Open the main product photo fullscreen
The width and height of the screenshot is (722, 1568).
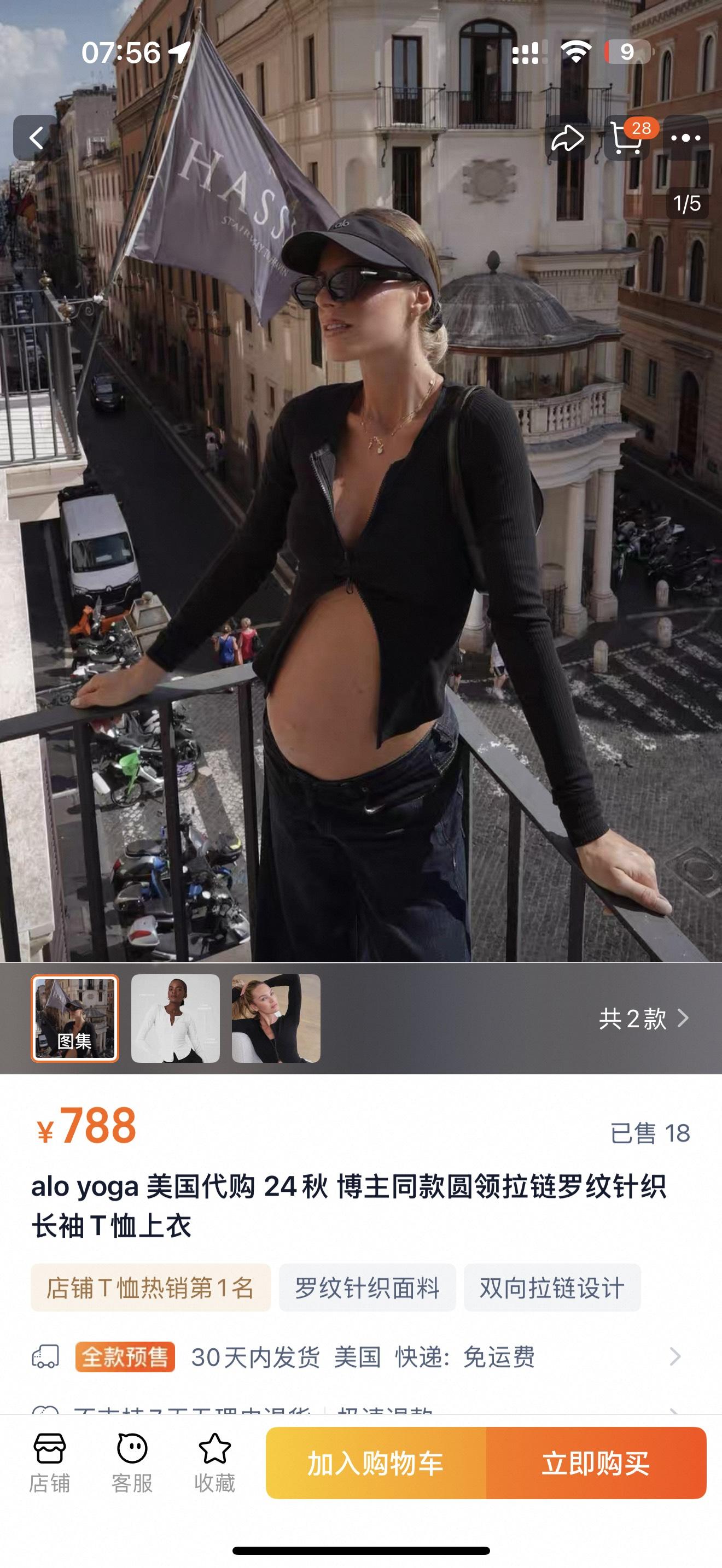[x=361, y=548]
